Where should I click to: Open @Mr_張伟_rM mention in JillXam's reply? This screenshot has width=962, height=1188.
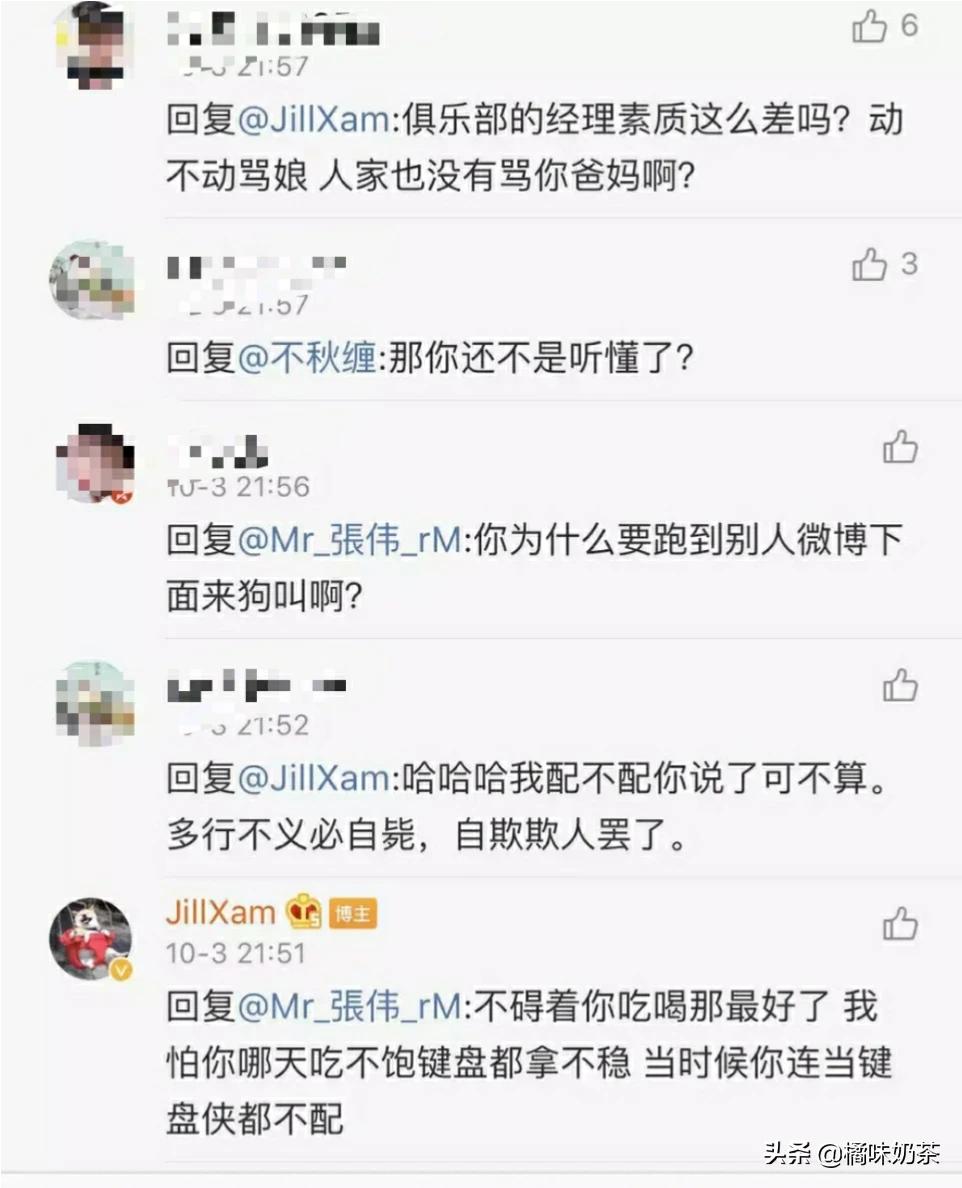[x=350, y=1007]
